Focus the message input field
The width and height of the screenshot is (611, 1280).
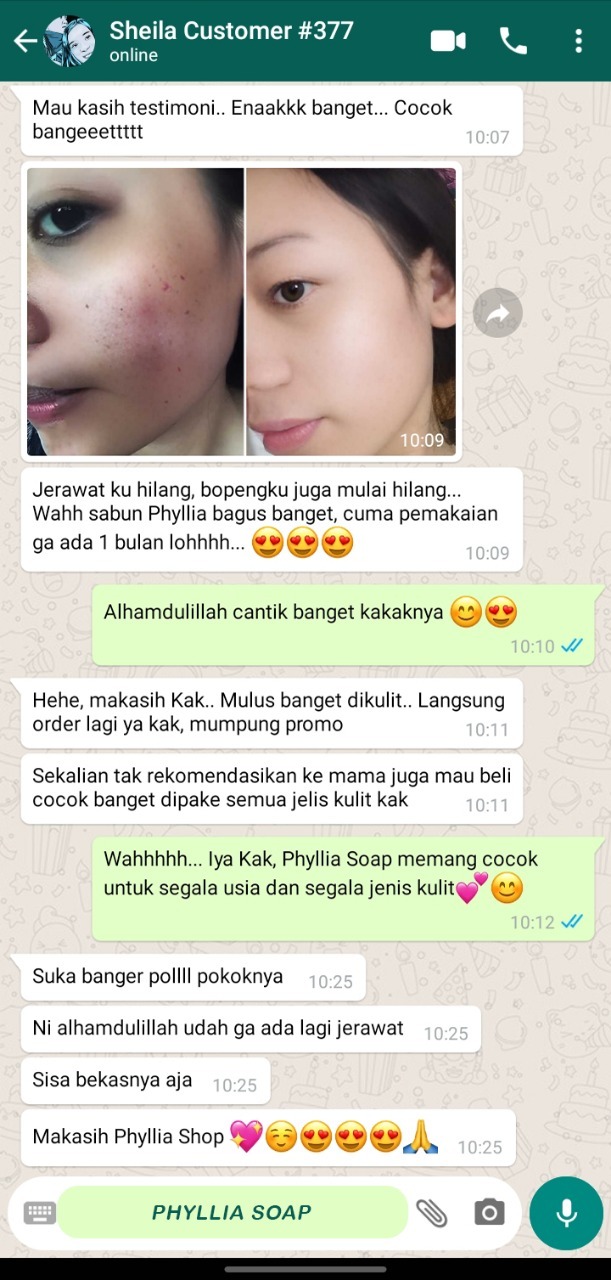point(232,1213)
